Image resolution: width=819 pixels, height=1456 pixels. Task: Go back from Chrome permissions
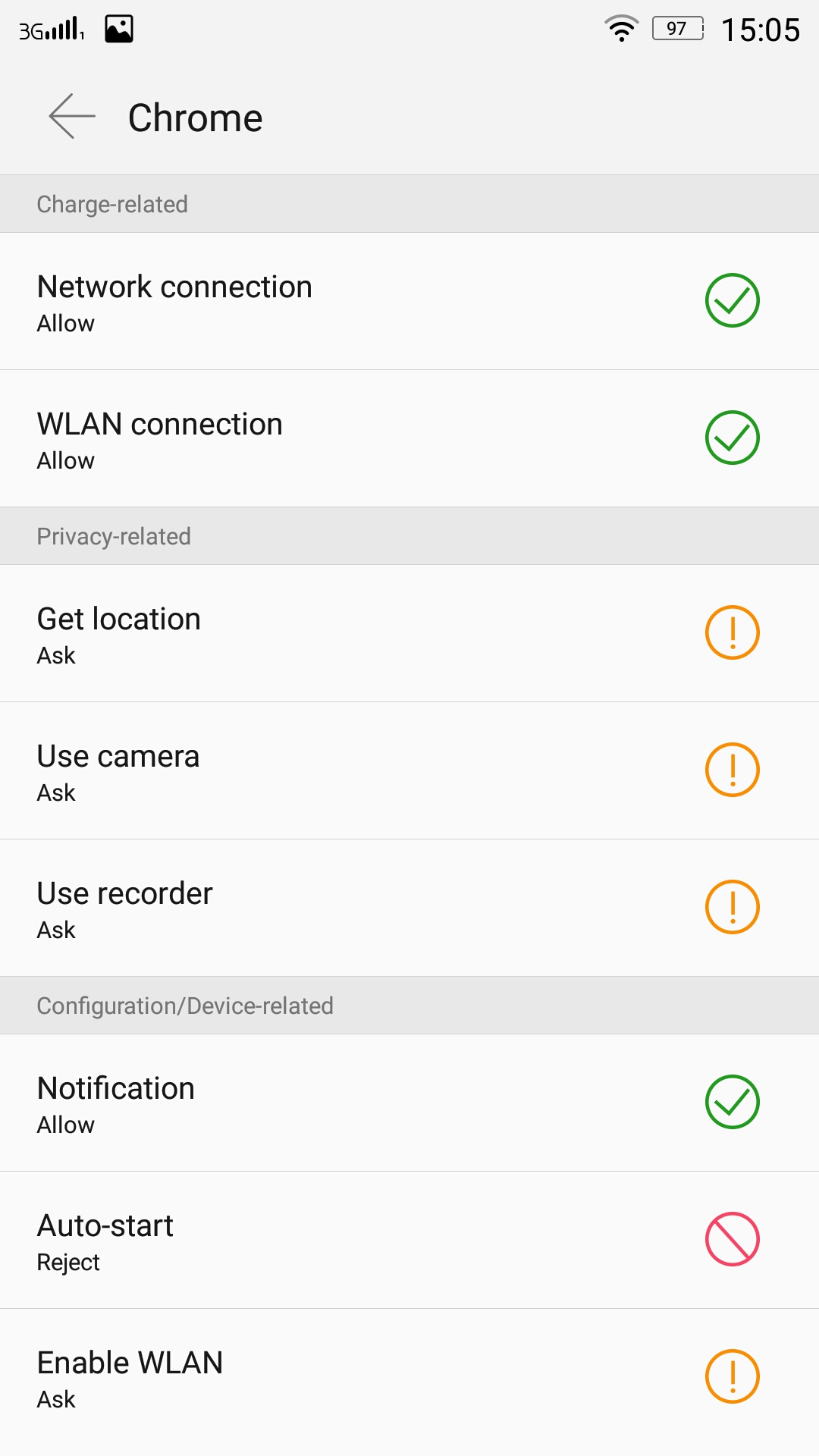point(72,117)
